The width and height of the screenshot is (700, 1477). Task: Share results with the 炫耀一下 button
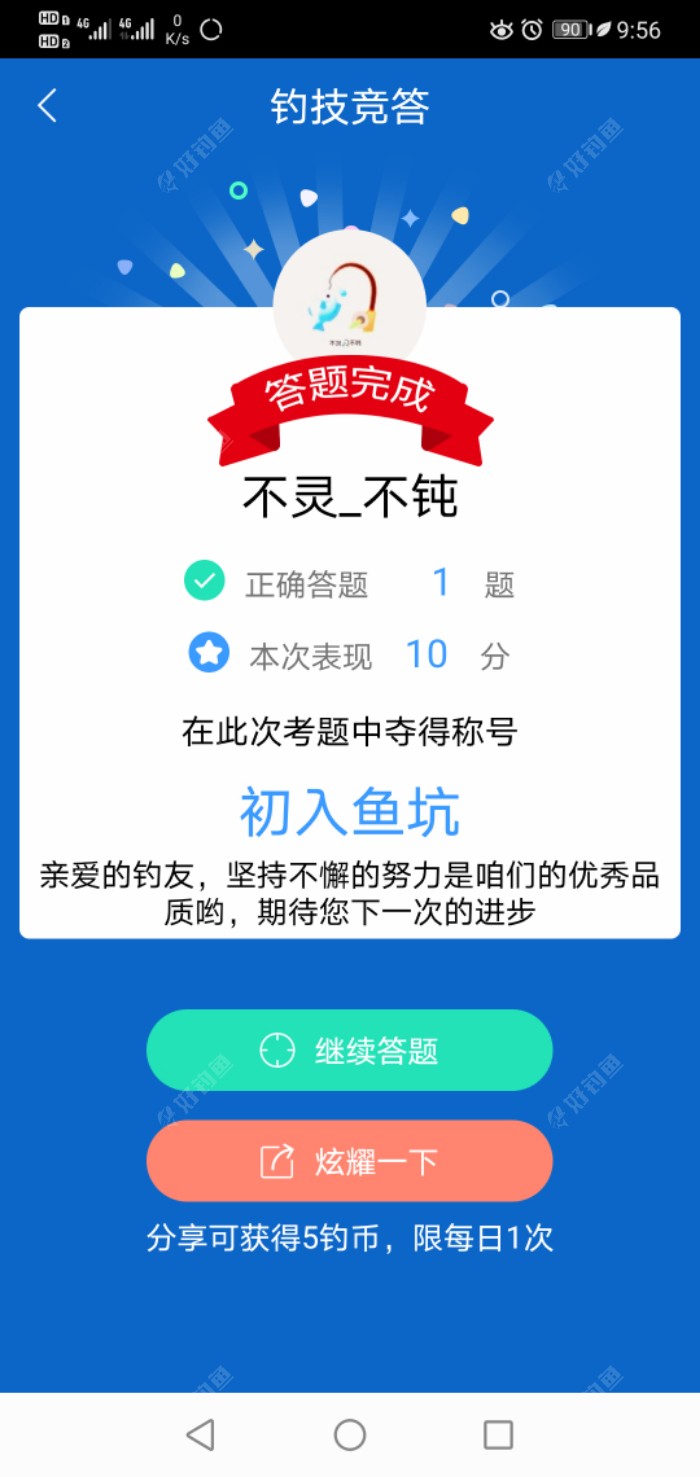[350, 1161]
